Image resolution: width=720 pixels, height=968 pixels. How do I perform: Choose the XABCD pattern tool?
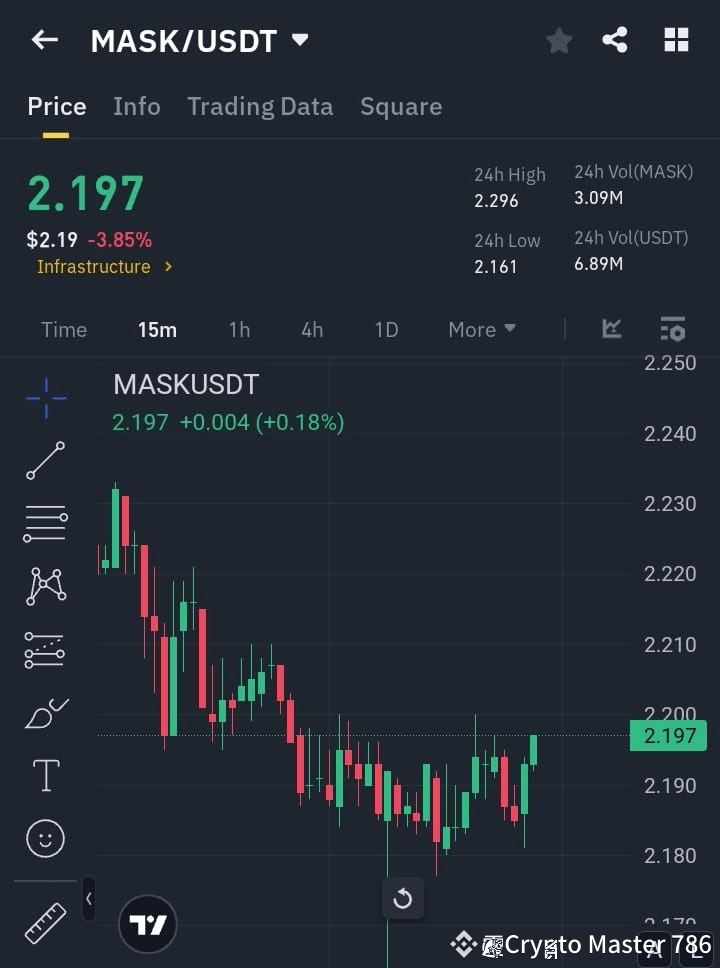[45, 587]
